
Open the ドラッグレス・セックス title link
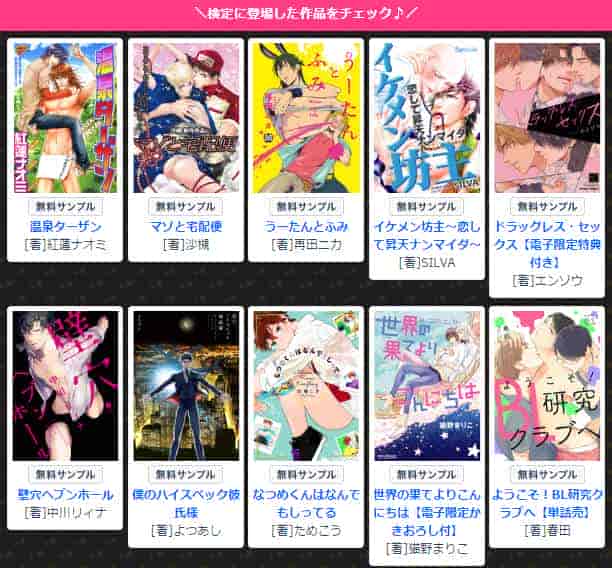[x=546, y=235]
